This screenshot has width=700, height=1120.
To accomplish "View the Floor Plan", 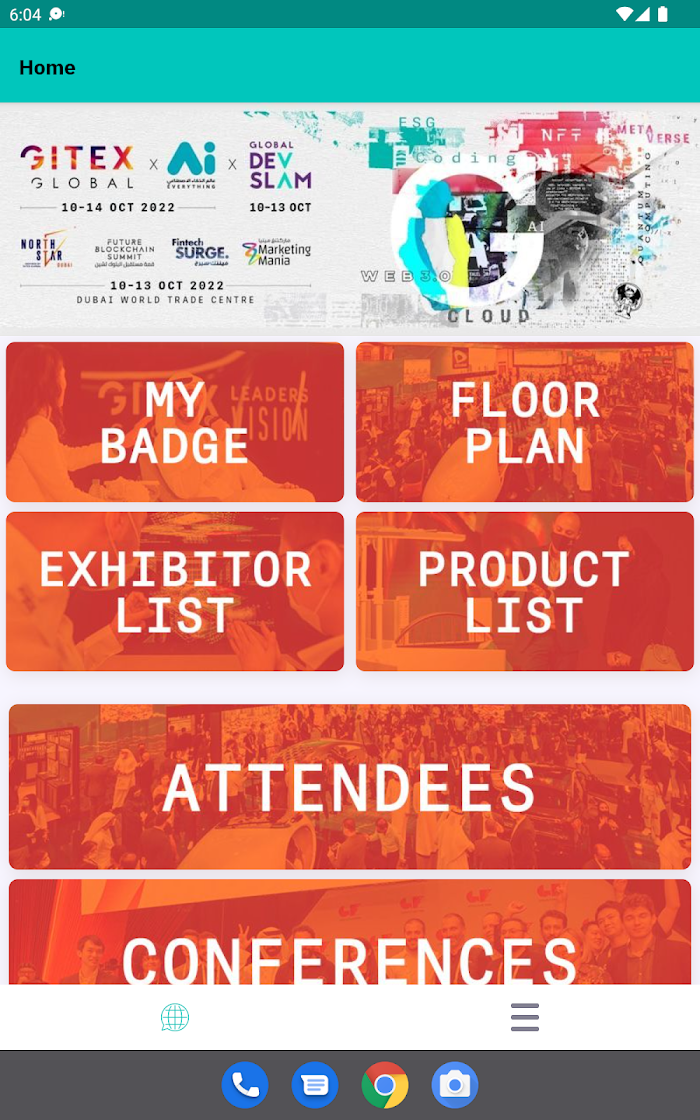I will (525, 422).
